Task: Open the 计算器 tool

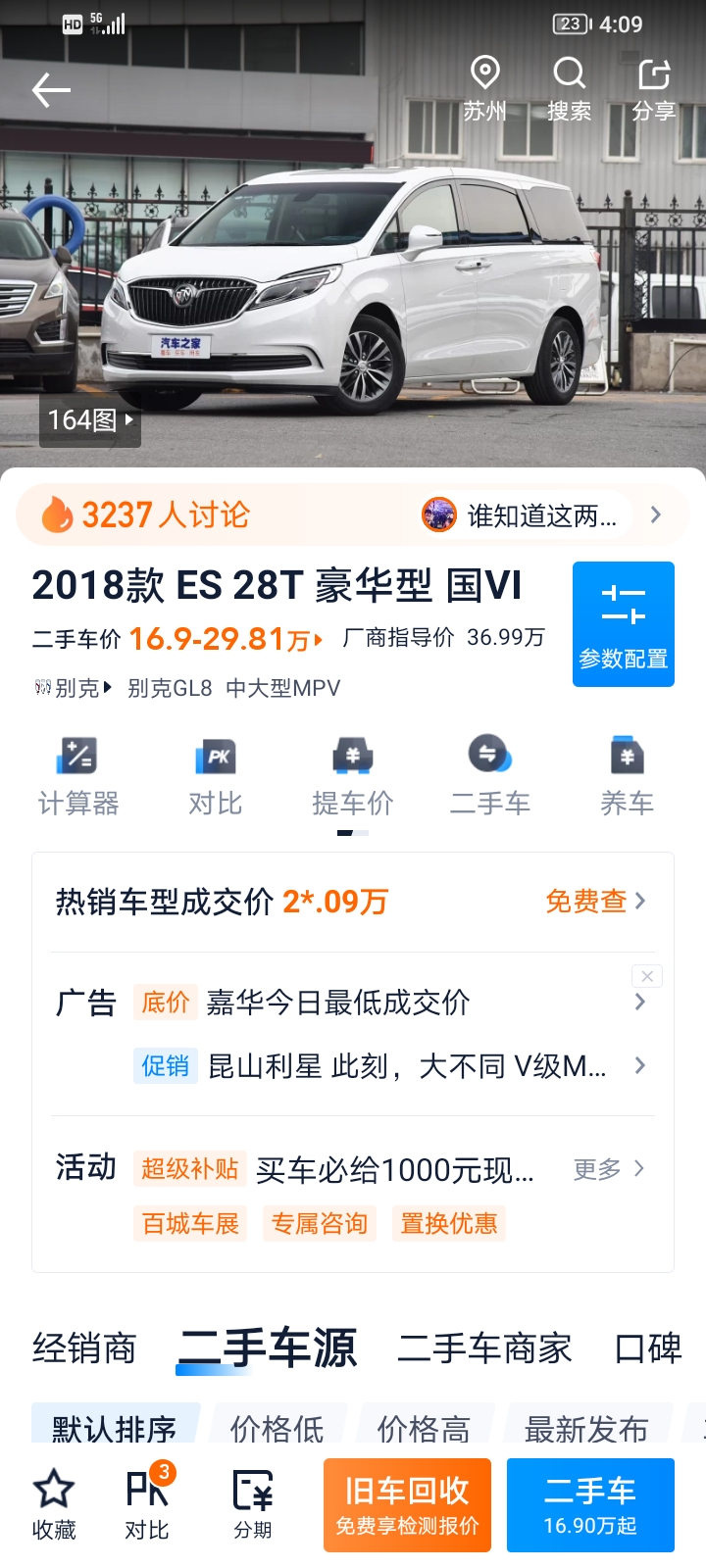Action: [x=78, y=776]
